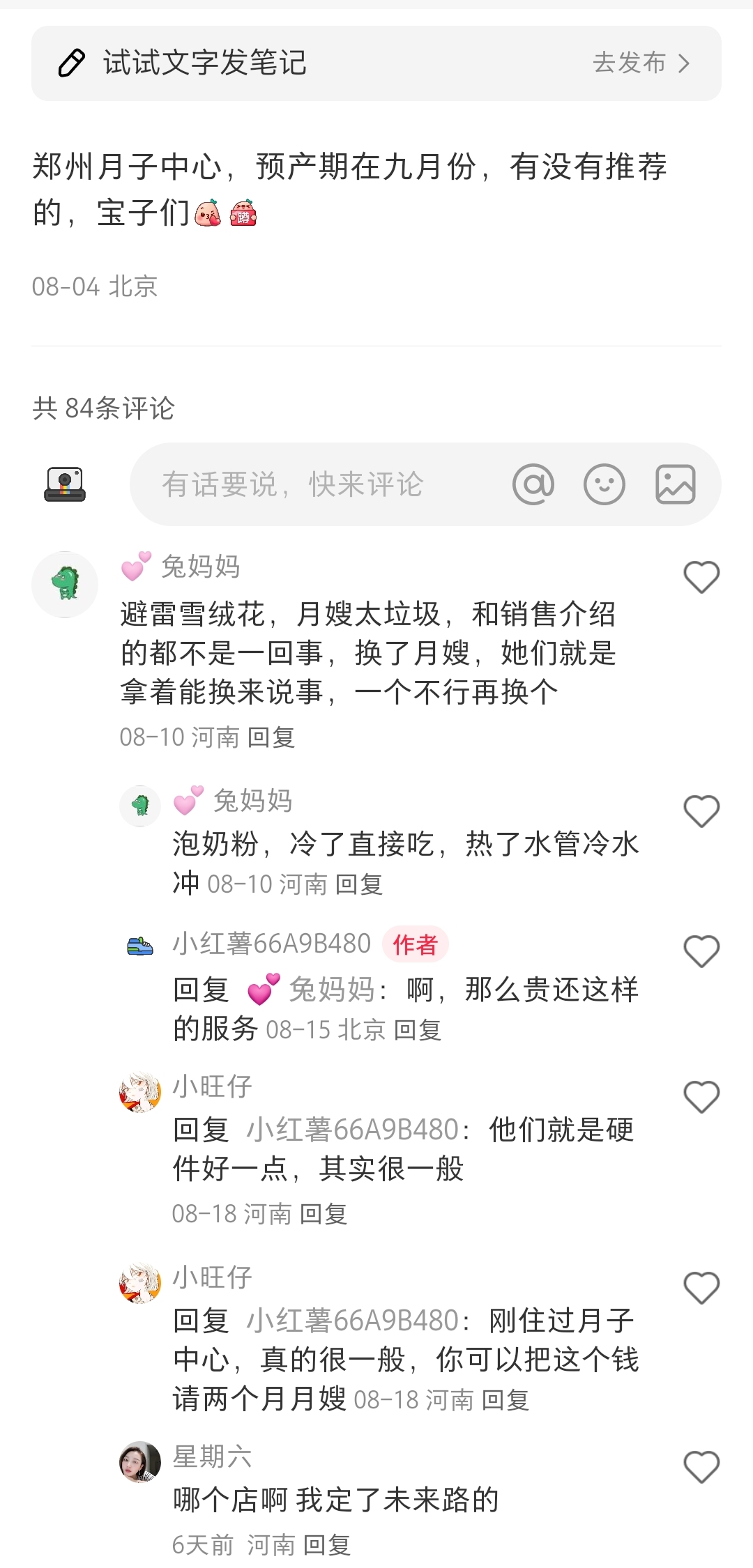Viewport: 753px width, 1568px height.
Task: Like 兔妈妈's comment about 避雷雪绒花
Action: (x=701, y=577)
